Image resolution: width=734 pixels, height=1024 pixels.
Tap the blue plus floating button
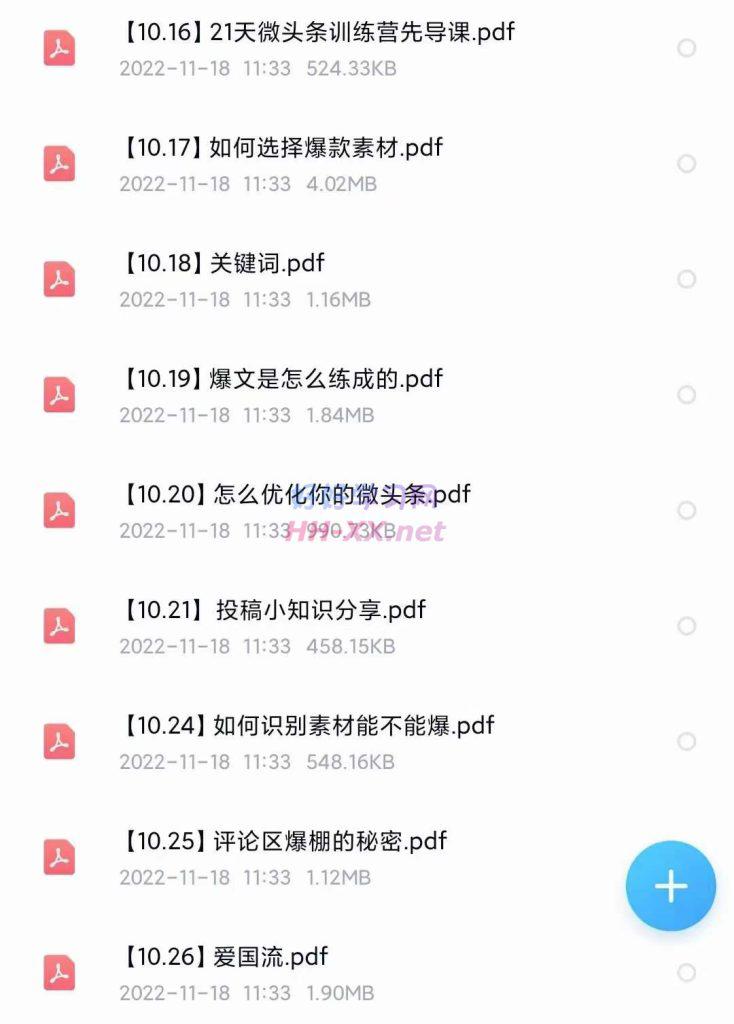[671, 886]
